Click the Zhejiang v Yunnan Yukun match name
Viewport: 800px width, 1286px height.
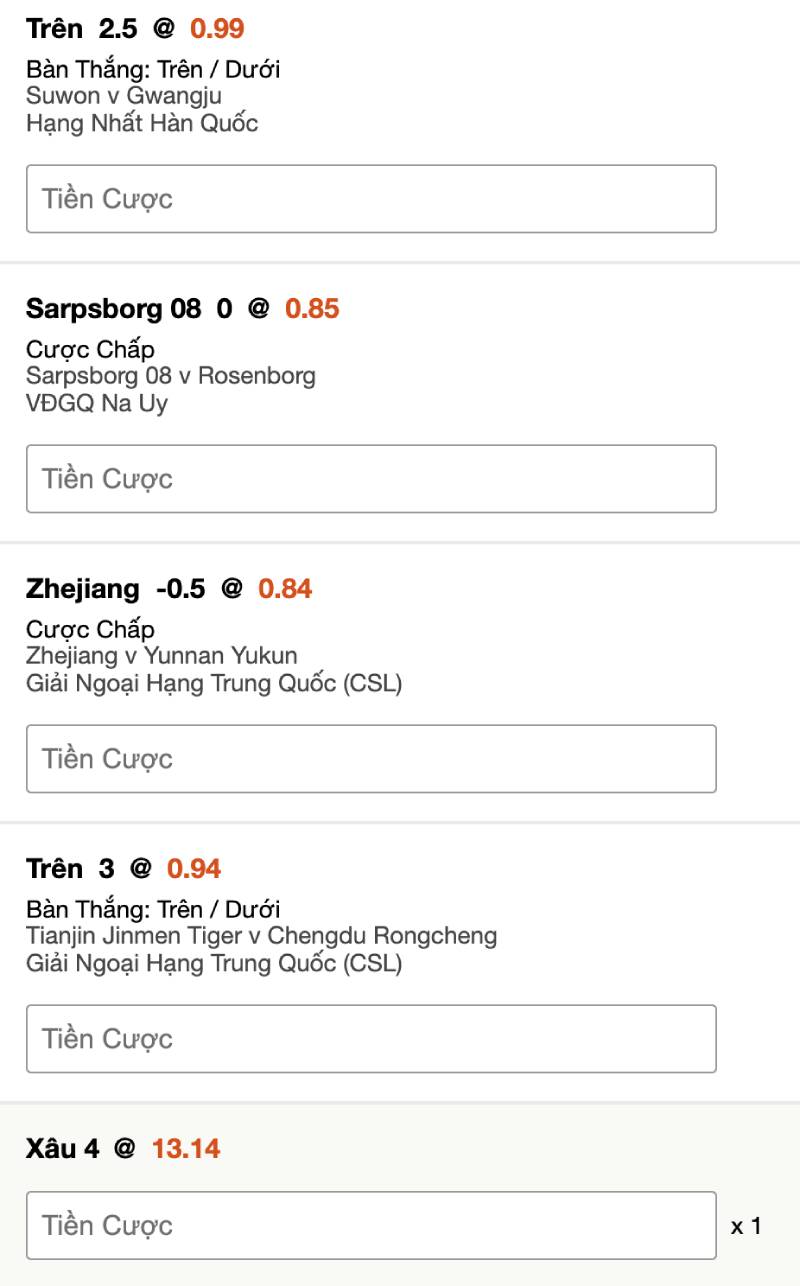click(x=148, y=656)
